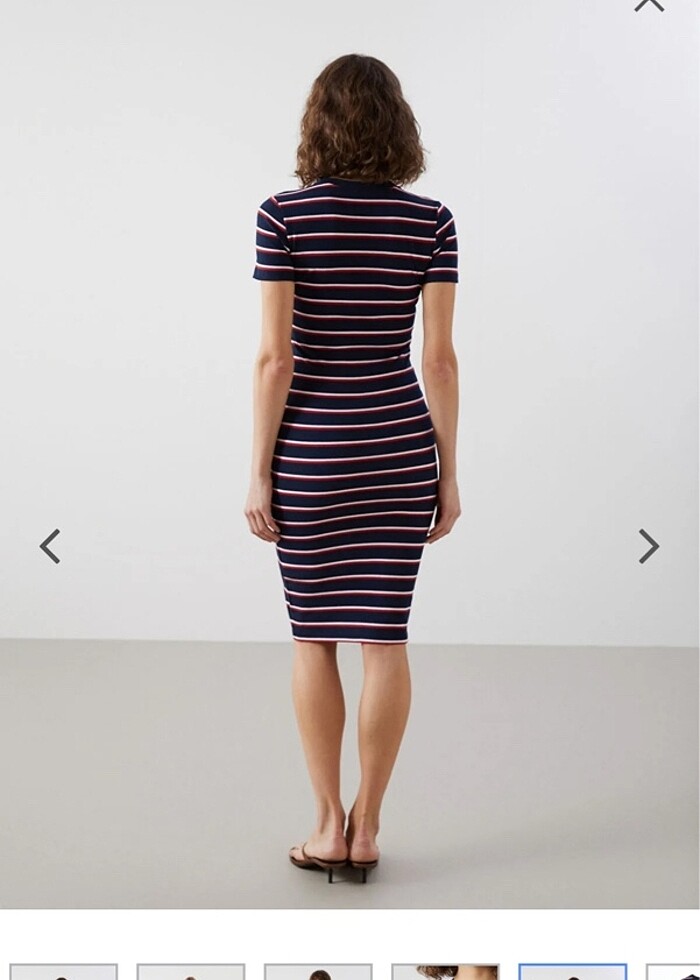Close the fullscreen image viewer
The height and width of the screenshot is (980, 700).
pos(649,5)
